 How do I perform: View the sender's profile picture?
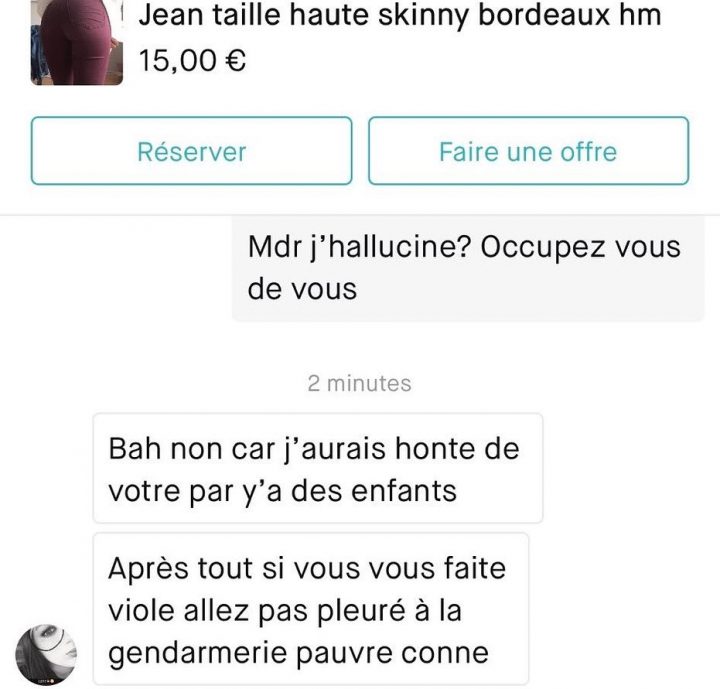coord(45,655)
